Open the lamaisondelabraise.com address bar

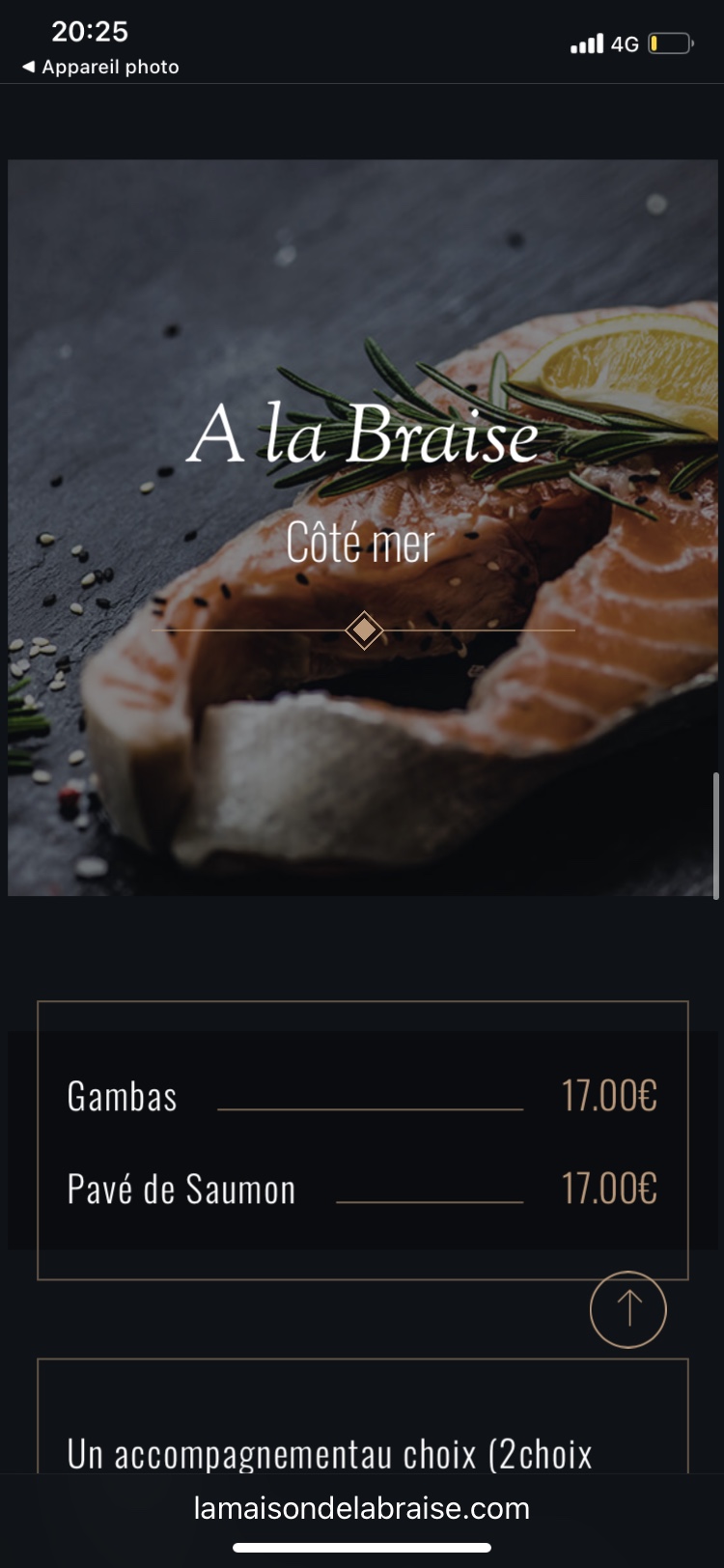[x=362, y=1508]
